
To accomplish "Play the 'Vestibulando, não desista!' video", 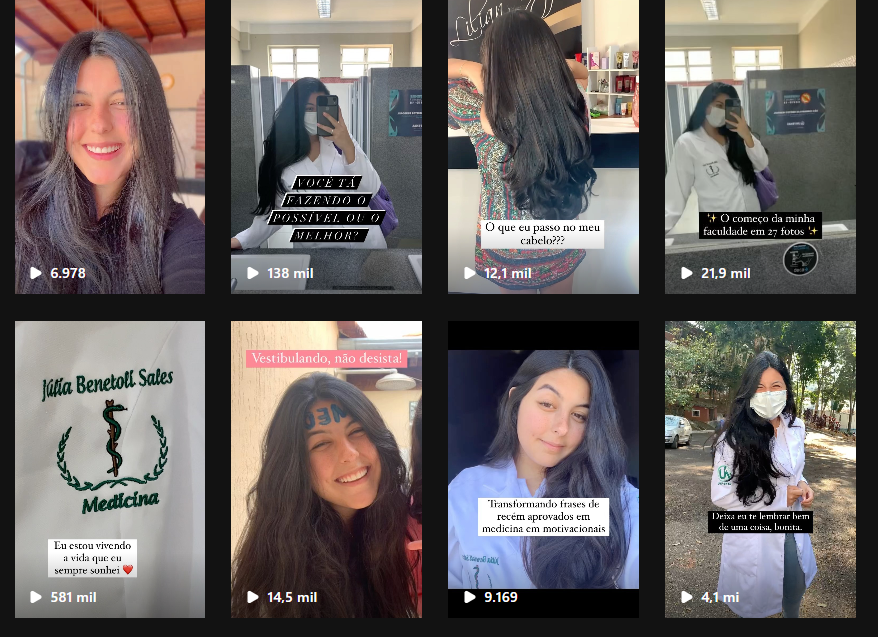I will pyautogui.click(x=326, y=469).
